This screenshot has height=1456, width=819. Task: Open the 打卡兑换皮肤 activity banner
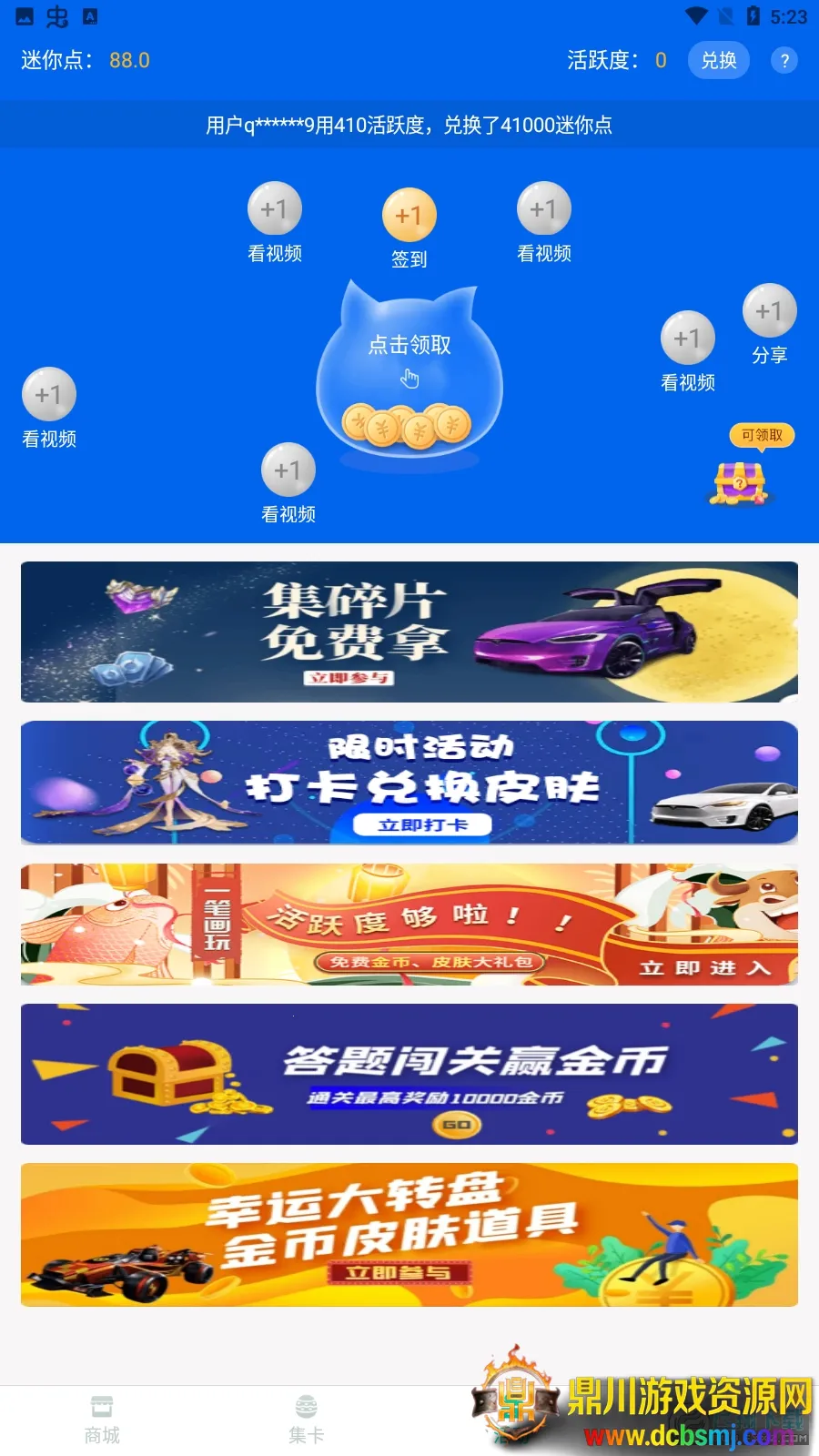pyautogui.click(x=409, y=783)
